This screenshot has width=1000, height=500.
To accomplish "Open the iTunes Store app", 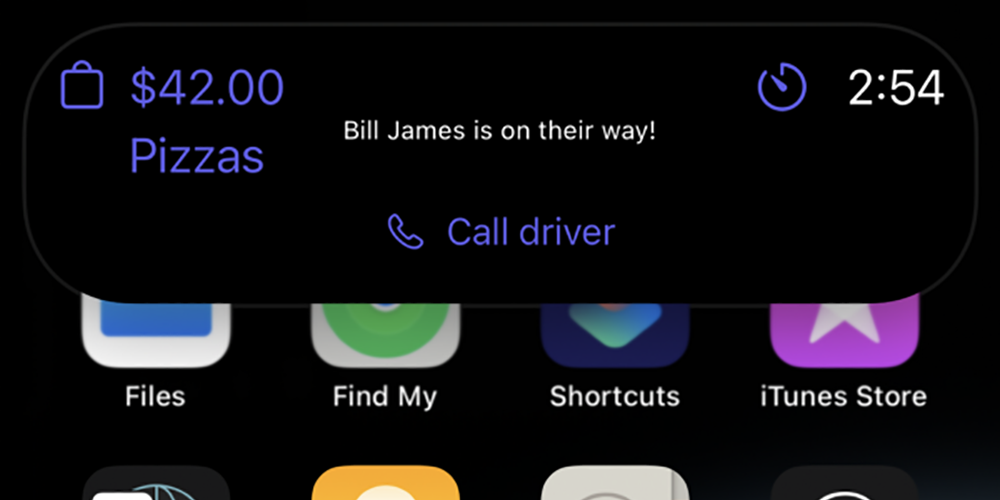I will [843, 338].
